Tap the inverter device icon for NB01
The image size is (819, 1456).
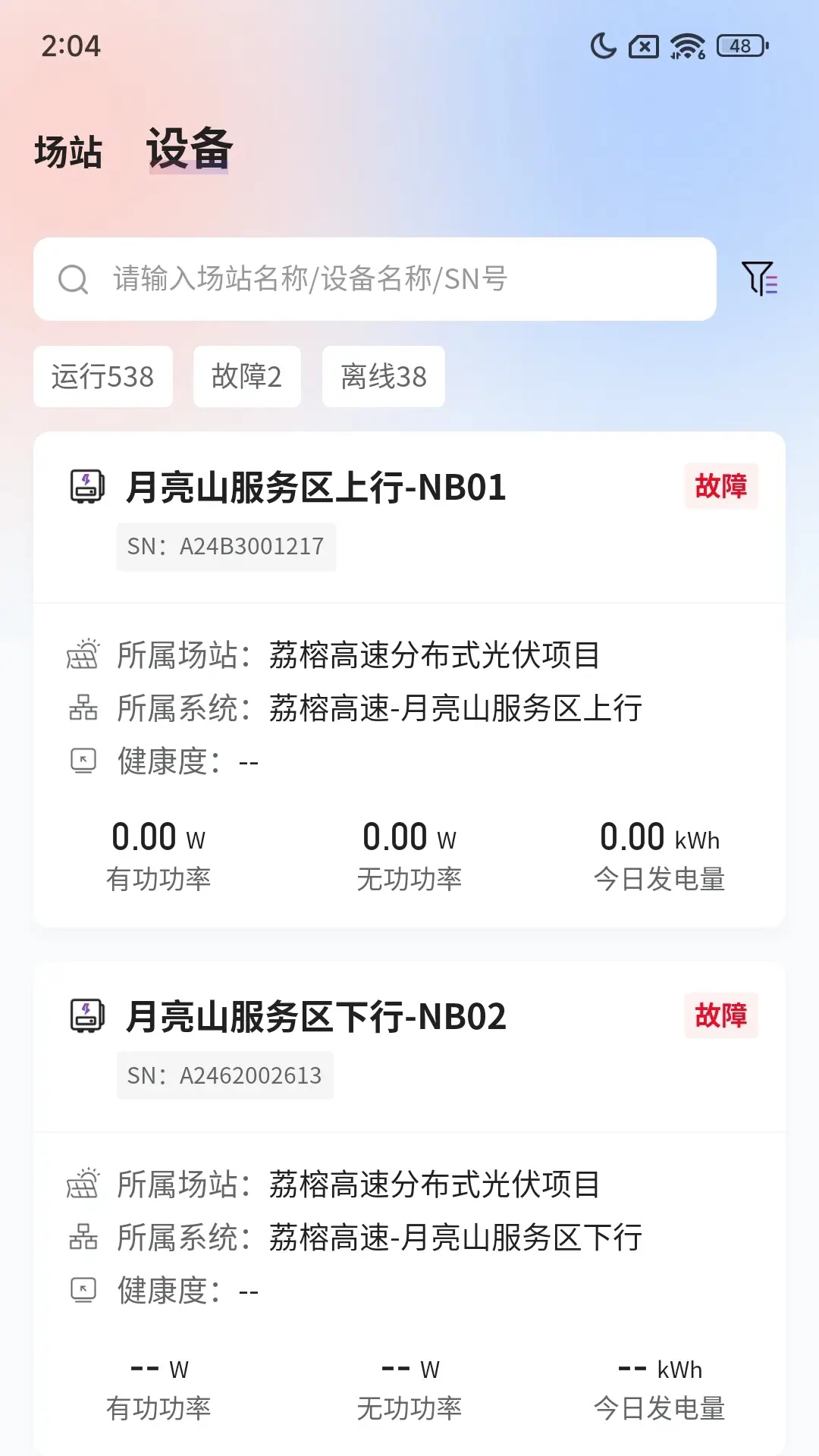click(86, 488)
